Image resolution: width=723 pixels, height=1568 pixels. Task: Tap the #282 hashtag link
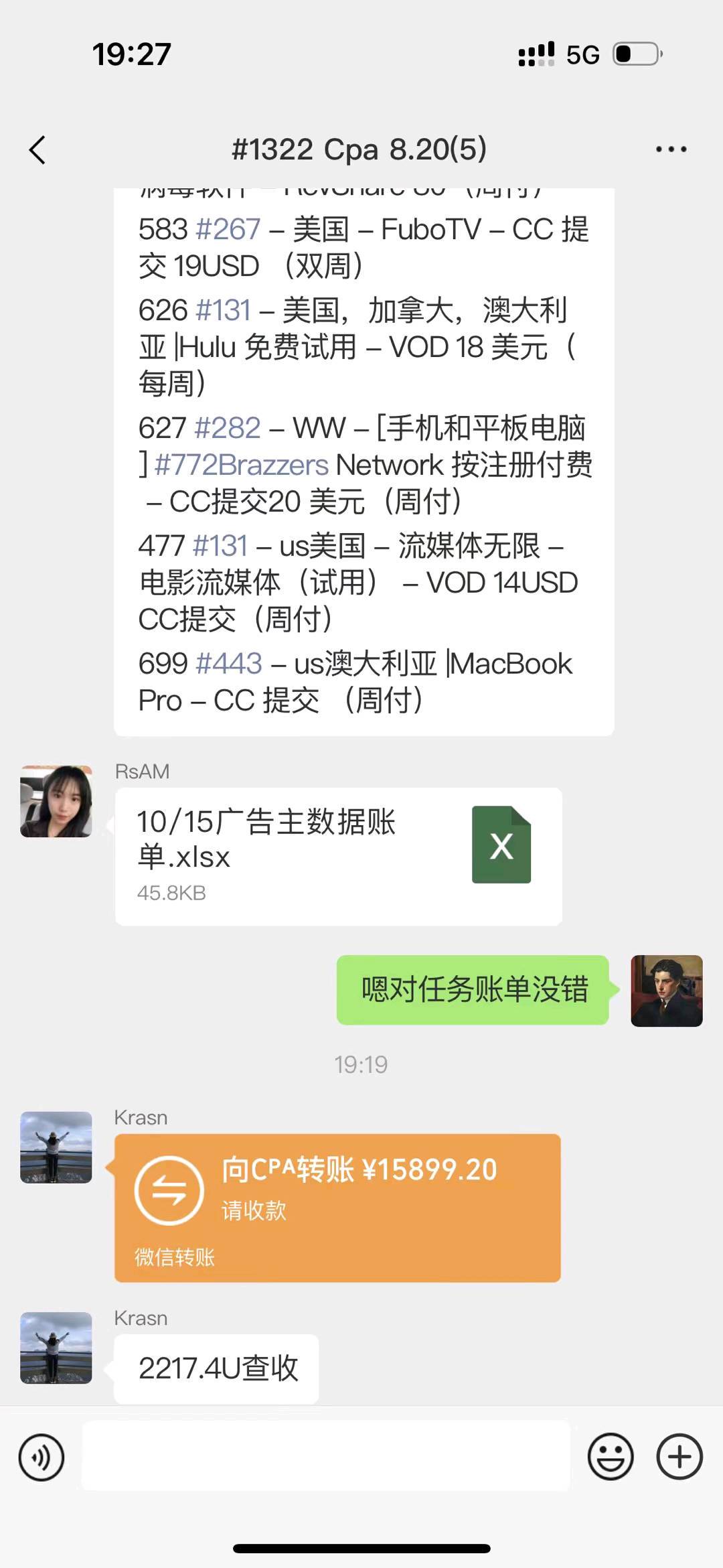[228, 428]
